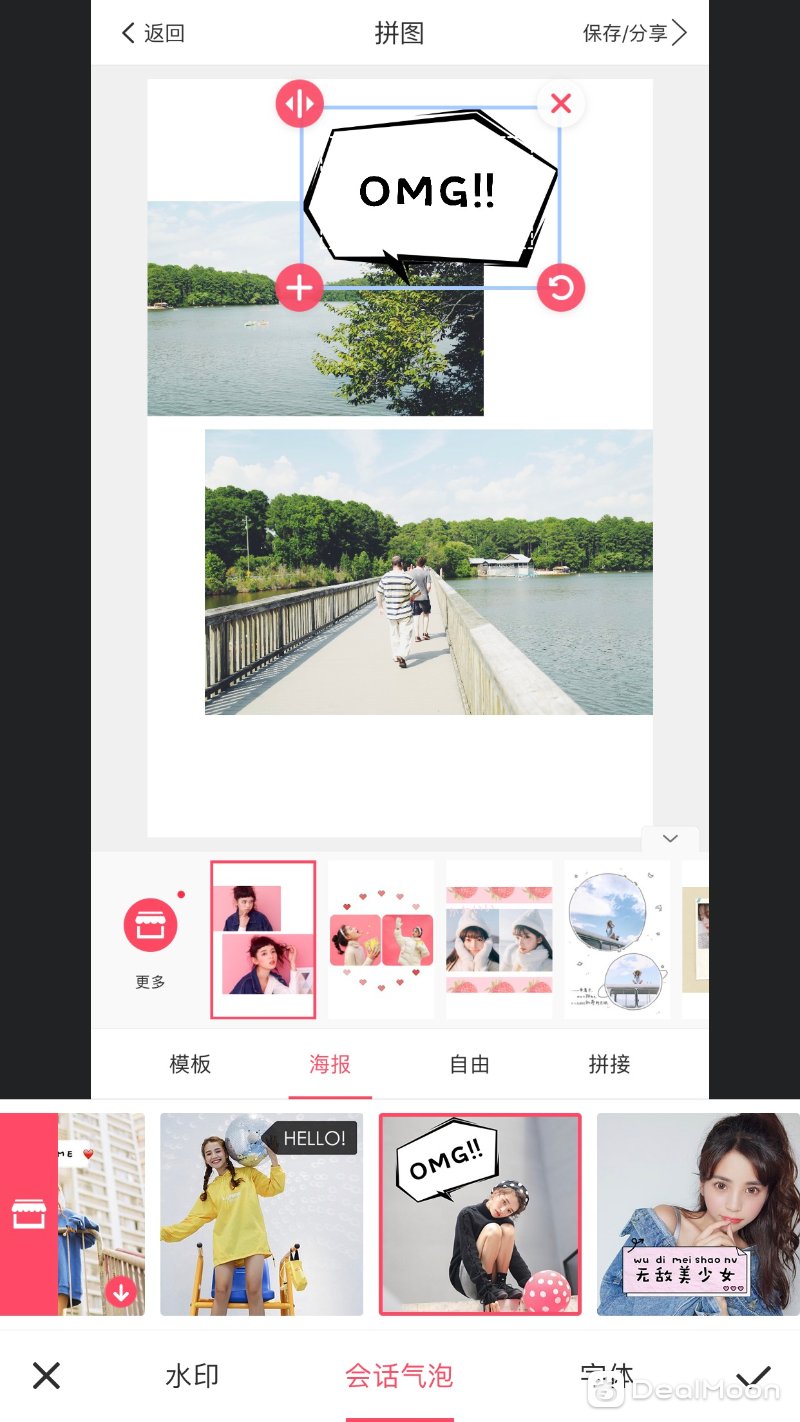
Task: Select the two-heart photo template
Action: [x=381, y=940]
